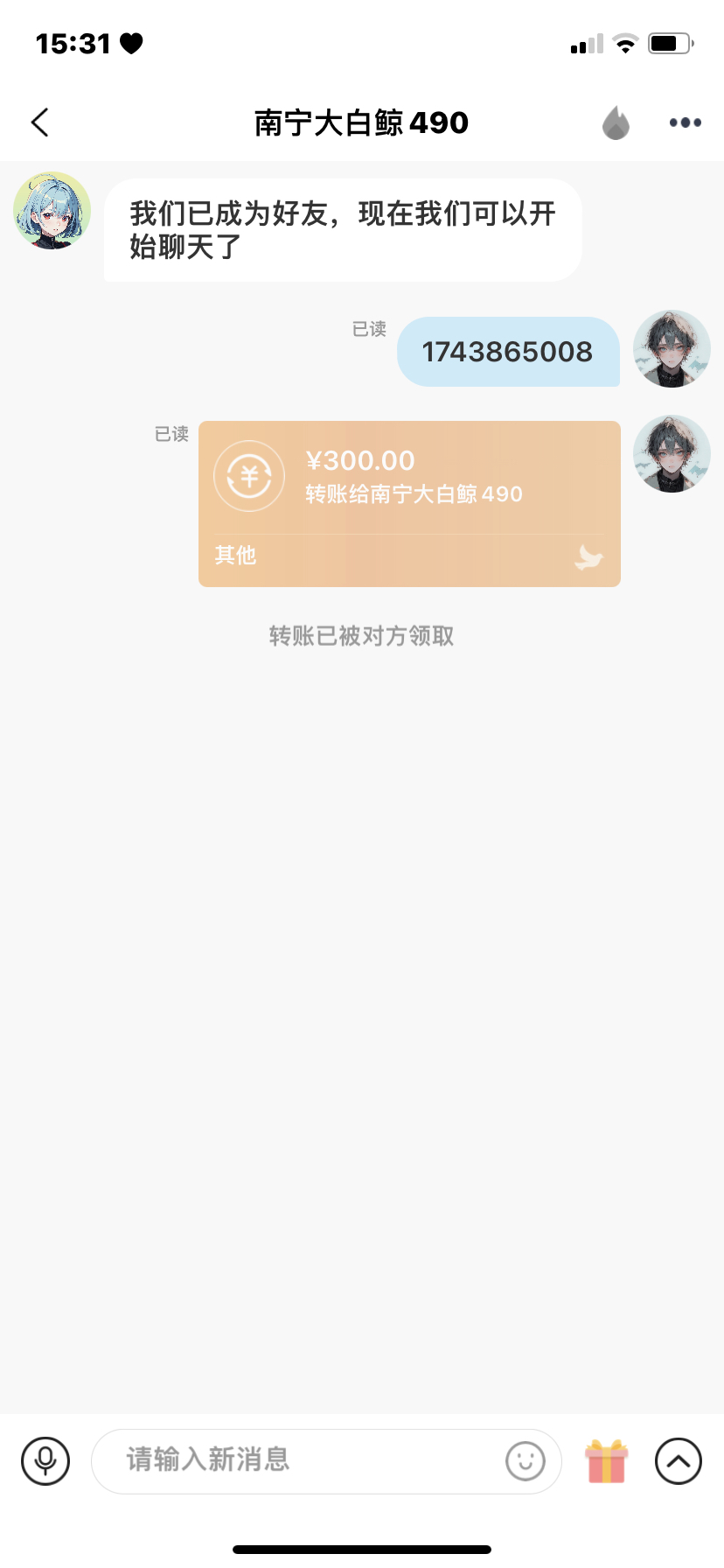Switch to voice input microphone
This screenshot has width=724, height=1568.
tap(45, 1460)
